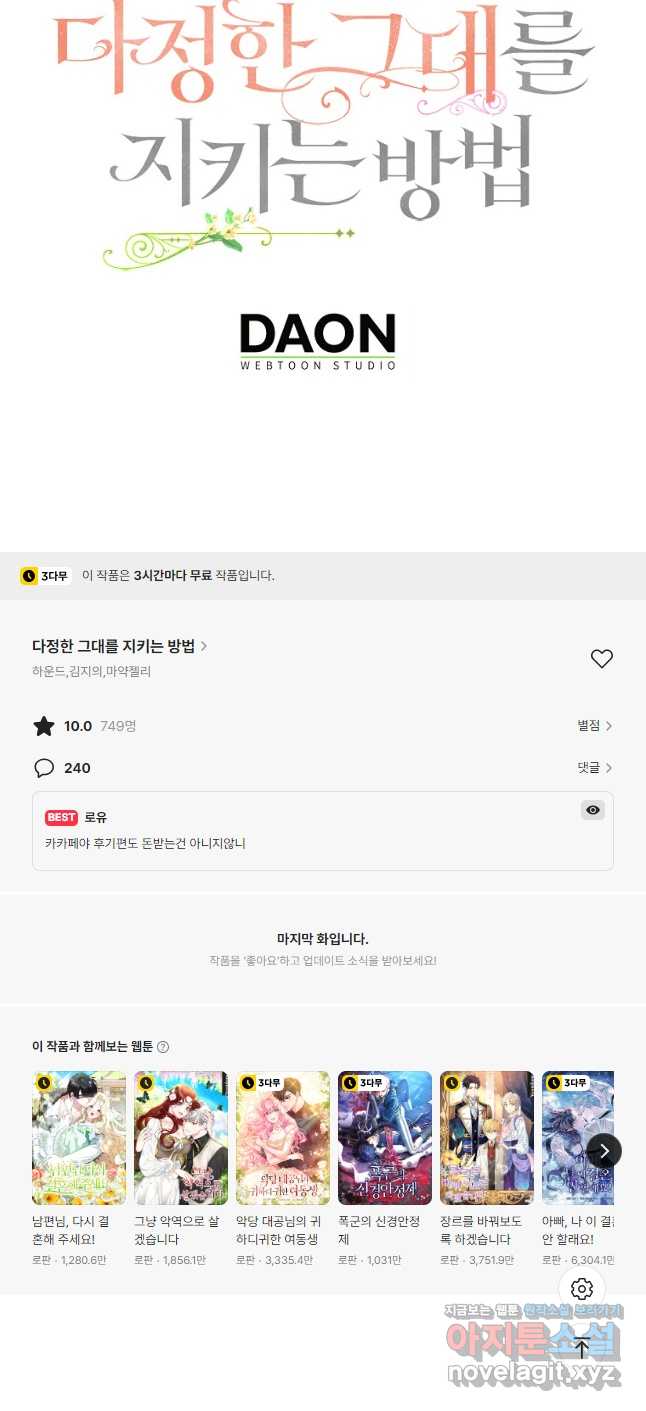
Task: Open webtoon 그냥 악역으로 살겠습니다
Action: (x=181, y=1138)
